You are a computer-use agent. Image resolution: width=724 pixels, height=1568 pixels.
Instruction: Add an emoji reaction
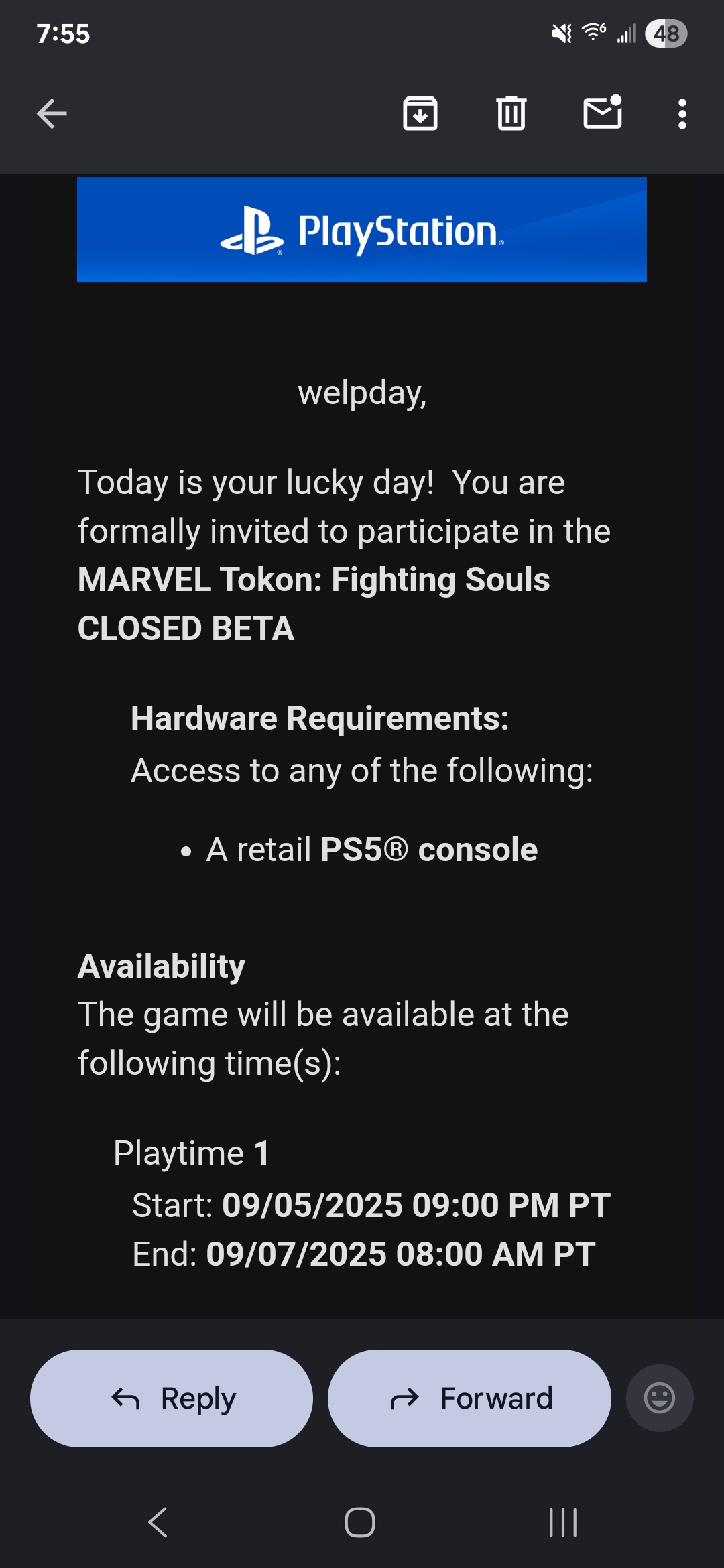[660, 1398]
